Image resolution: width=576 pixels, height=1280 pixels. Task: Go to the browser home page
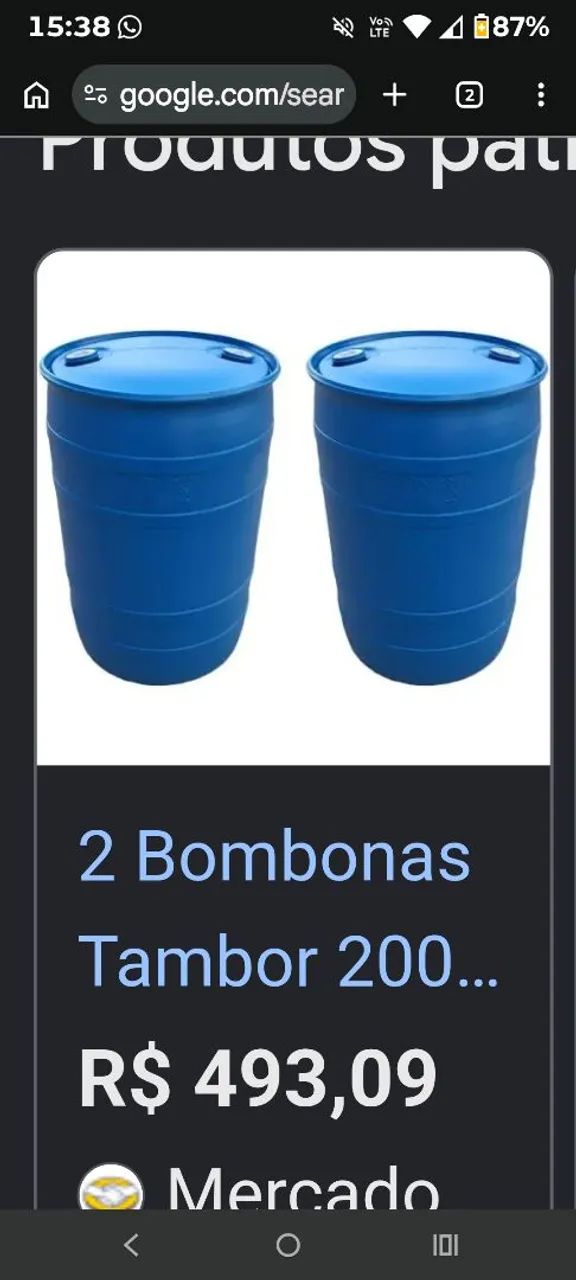pyautogui.click(x=36, y=95)
